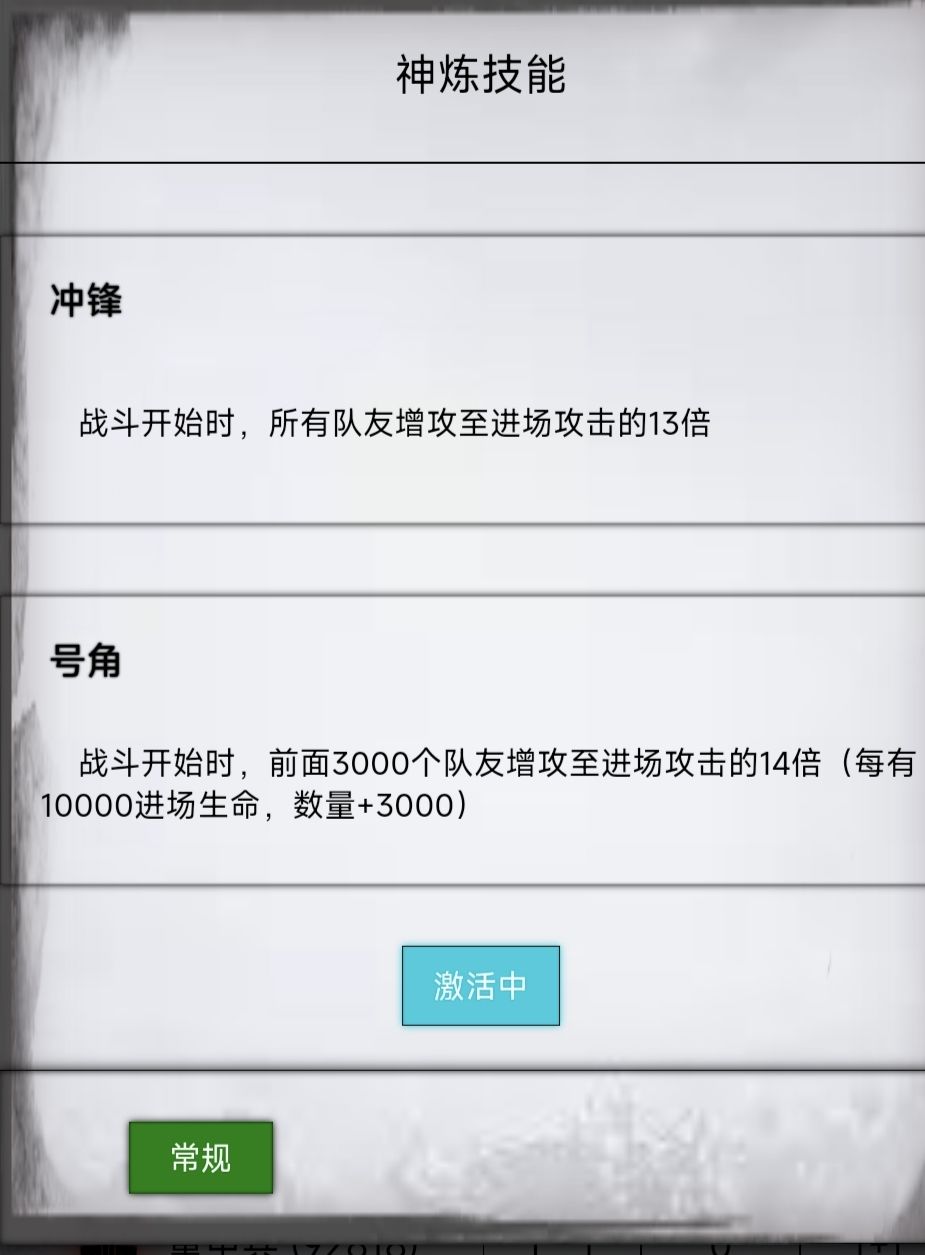Click the 号角 skill description text

coord(462,785)
